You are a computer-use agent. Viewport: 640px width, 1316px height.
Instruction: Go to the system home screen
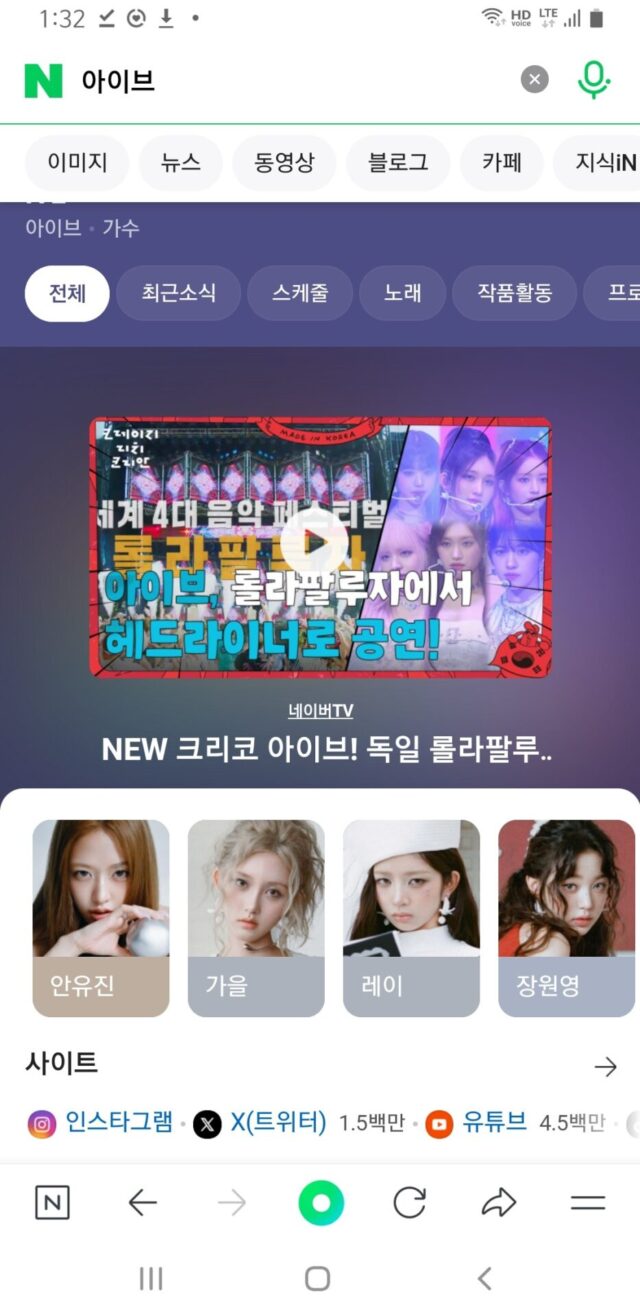click(318, 1278)
